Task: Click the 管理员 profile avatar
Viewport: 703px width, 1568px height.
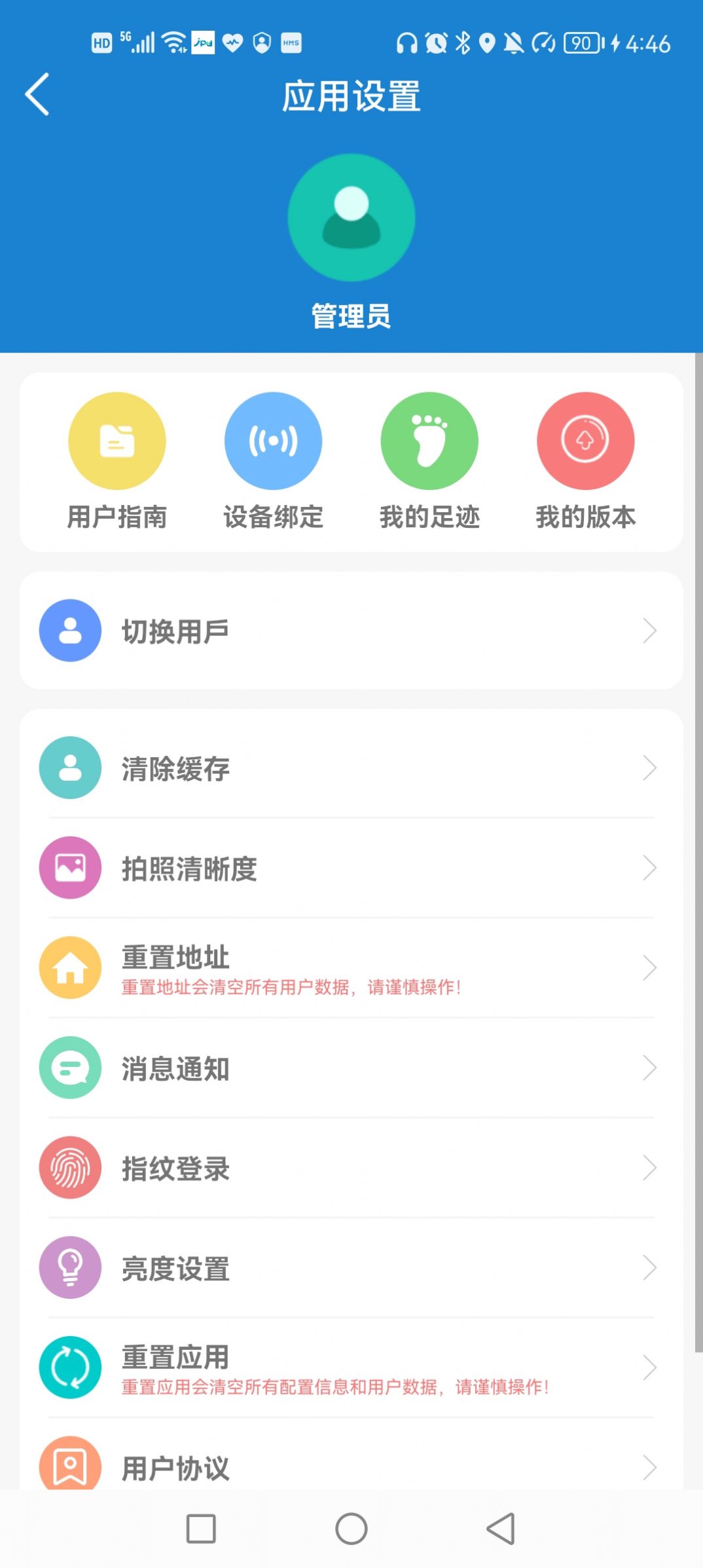Action: click(x=351, y=219)
